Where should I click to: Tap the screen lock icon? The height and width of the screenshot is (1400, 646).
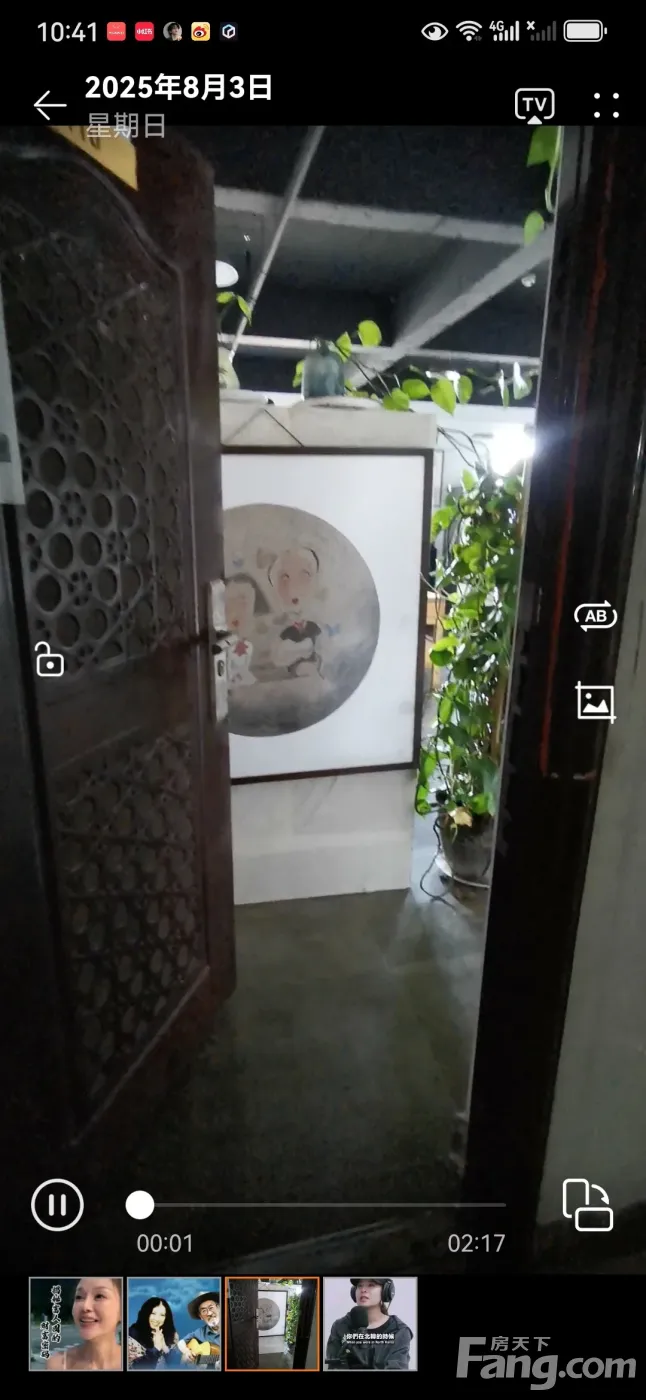[49, 659]
